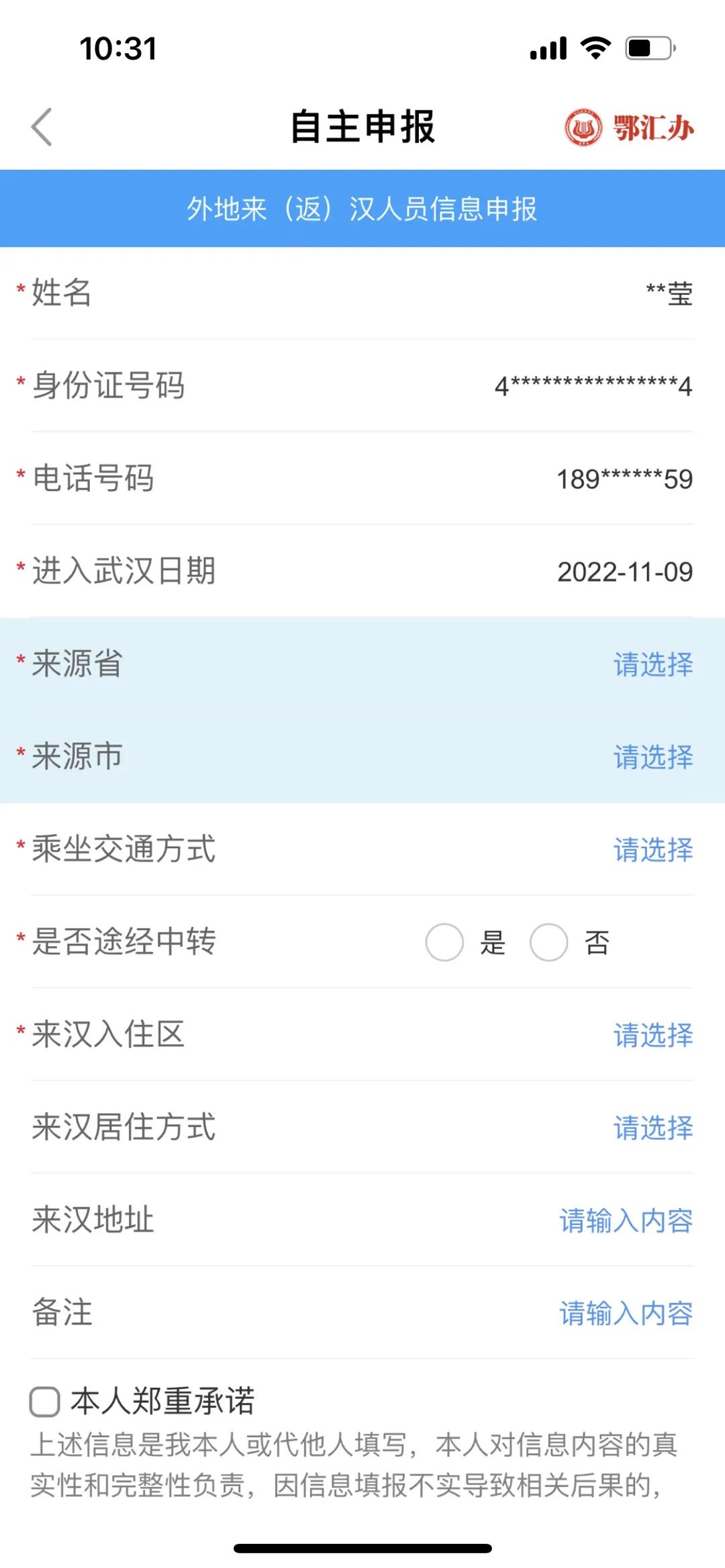
Task: Open the 来汉居住方式 picker
Action: tap(652, 1128)
